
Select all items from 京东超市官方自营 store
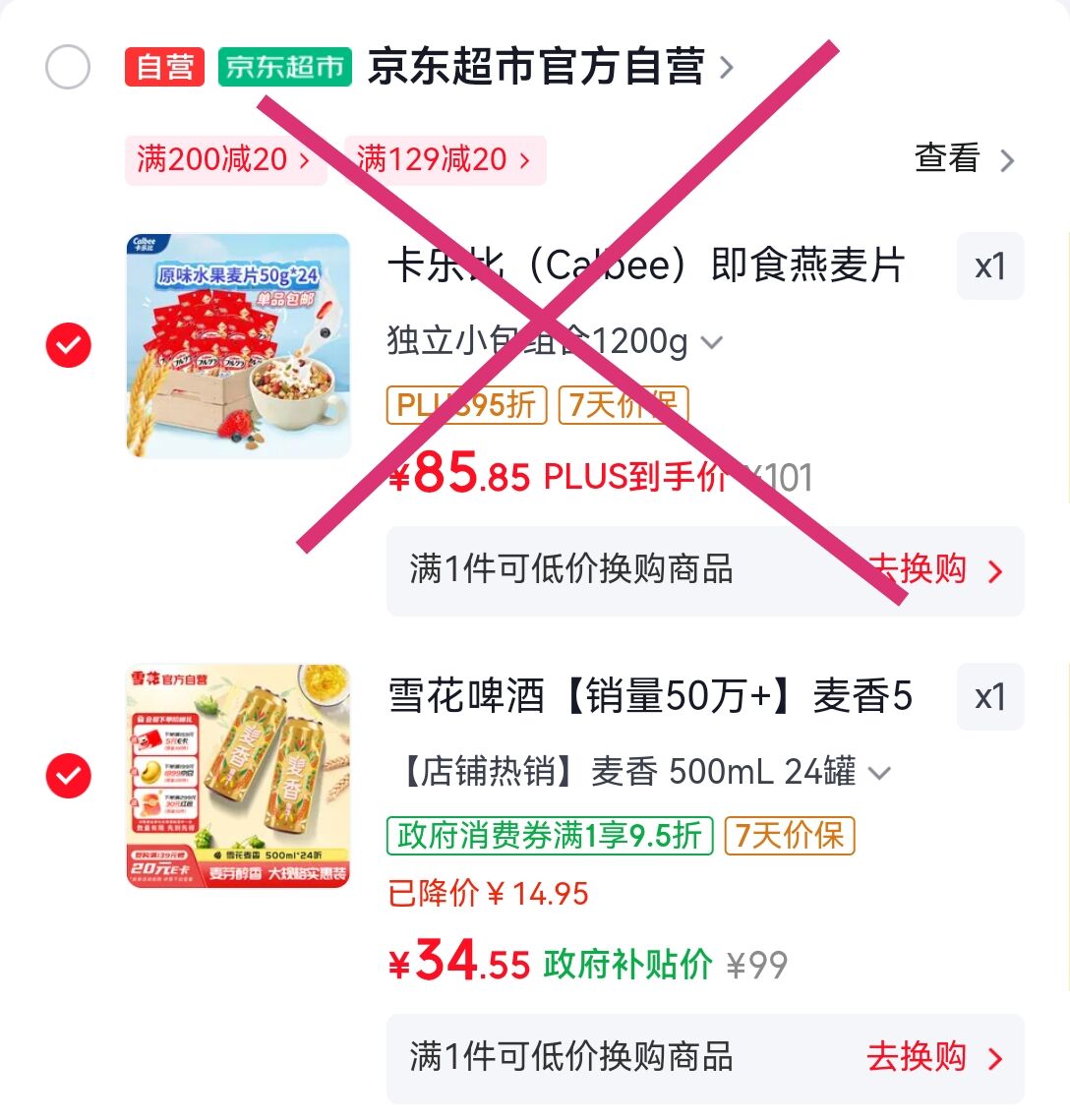(68, 67)
